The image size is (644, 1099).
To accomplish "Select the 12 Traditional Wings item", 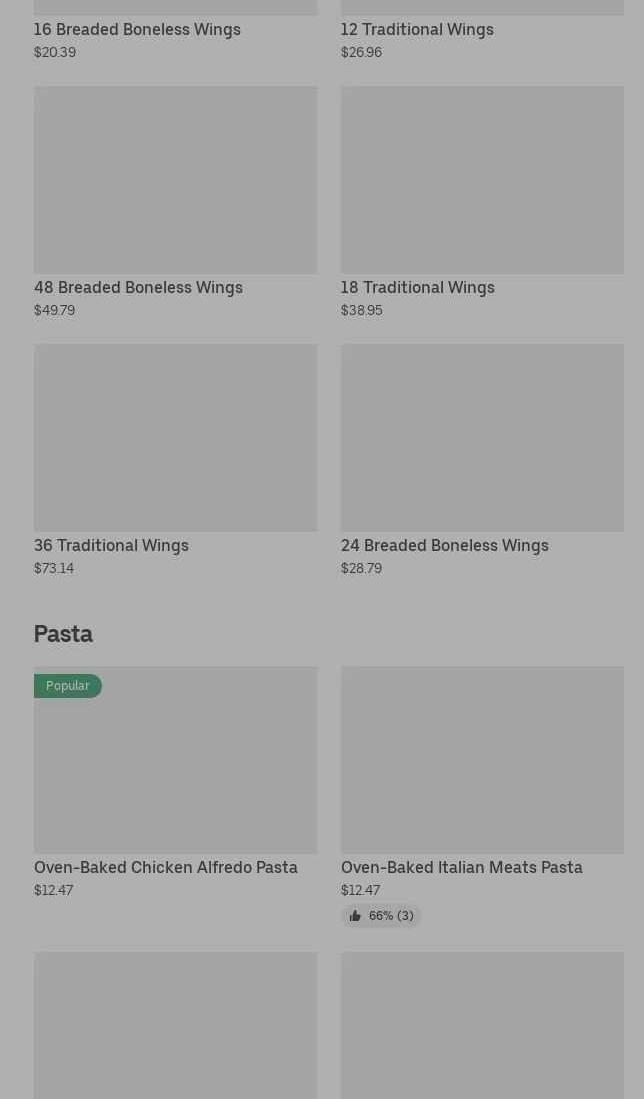I will pos(482,30).
